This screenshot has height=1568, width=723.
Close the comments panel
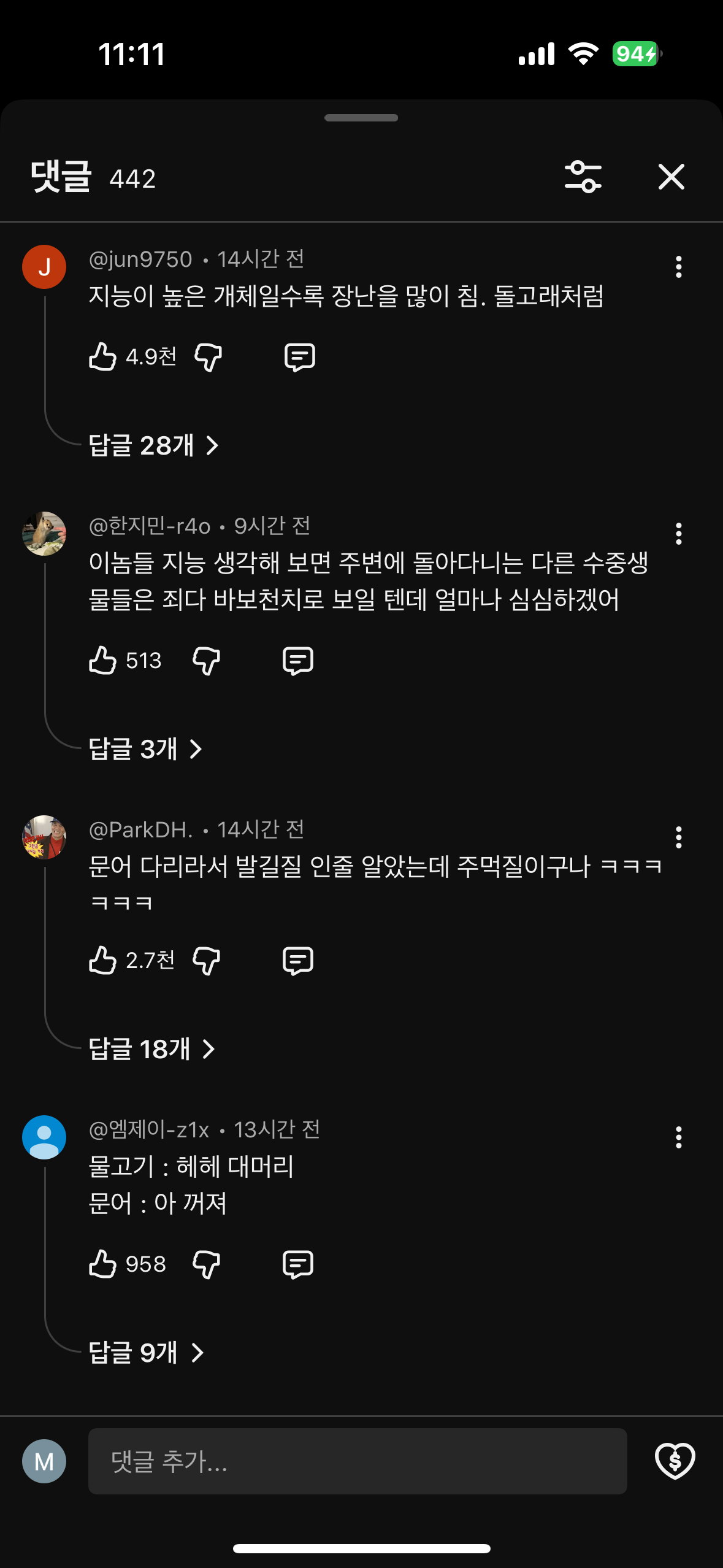(x=671, y=177)
